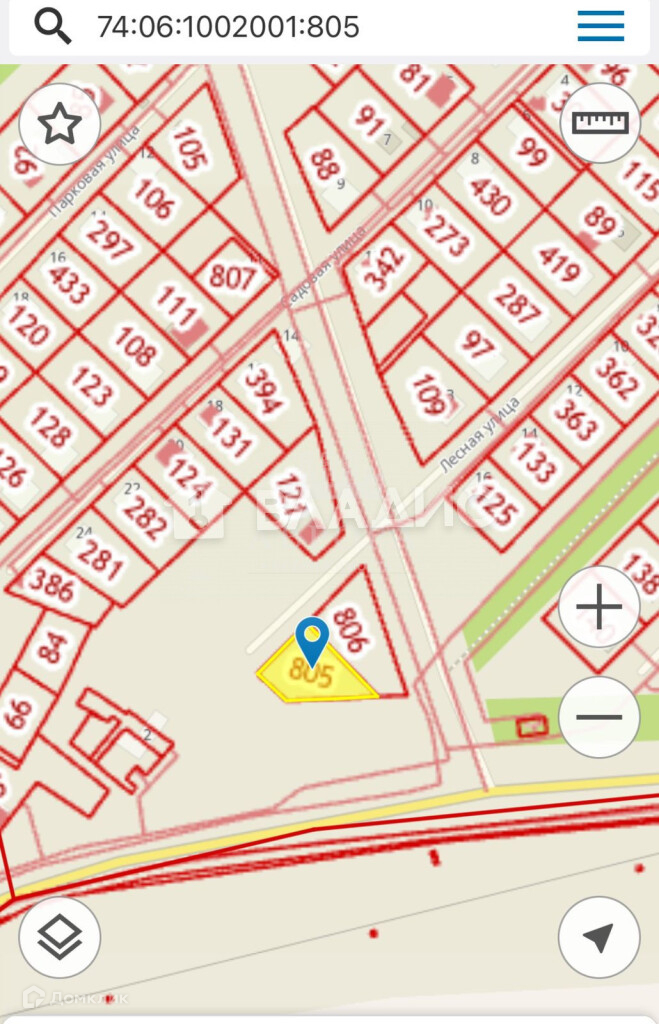Open the ruler measurement tool

(x=600, y=123)
